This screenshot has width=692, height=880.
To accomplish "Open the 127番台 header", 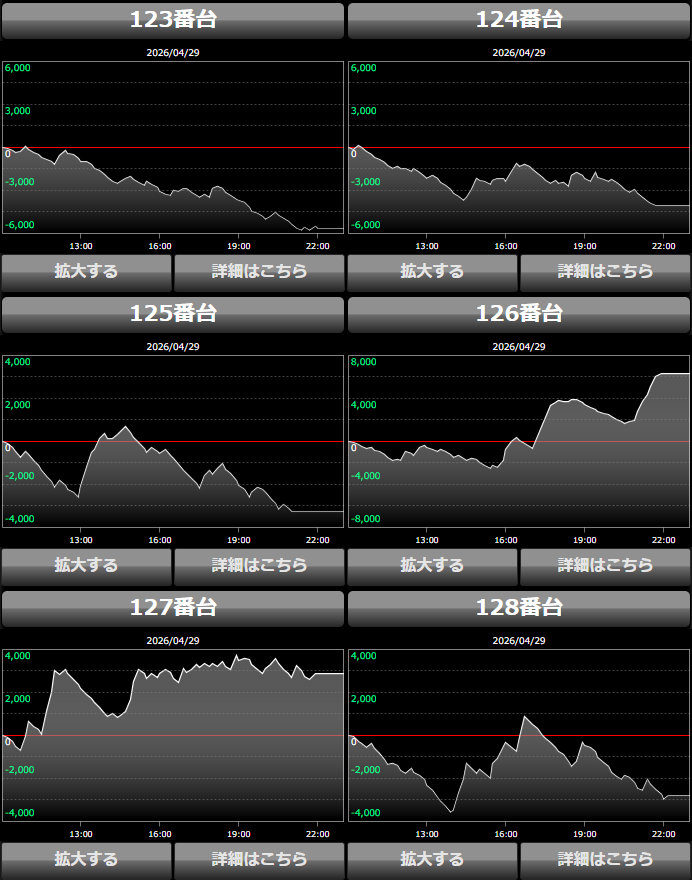I will [173, 608].
